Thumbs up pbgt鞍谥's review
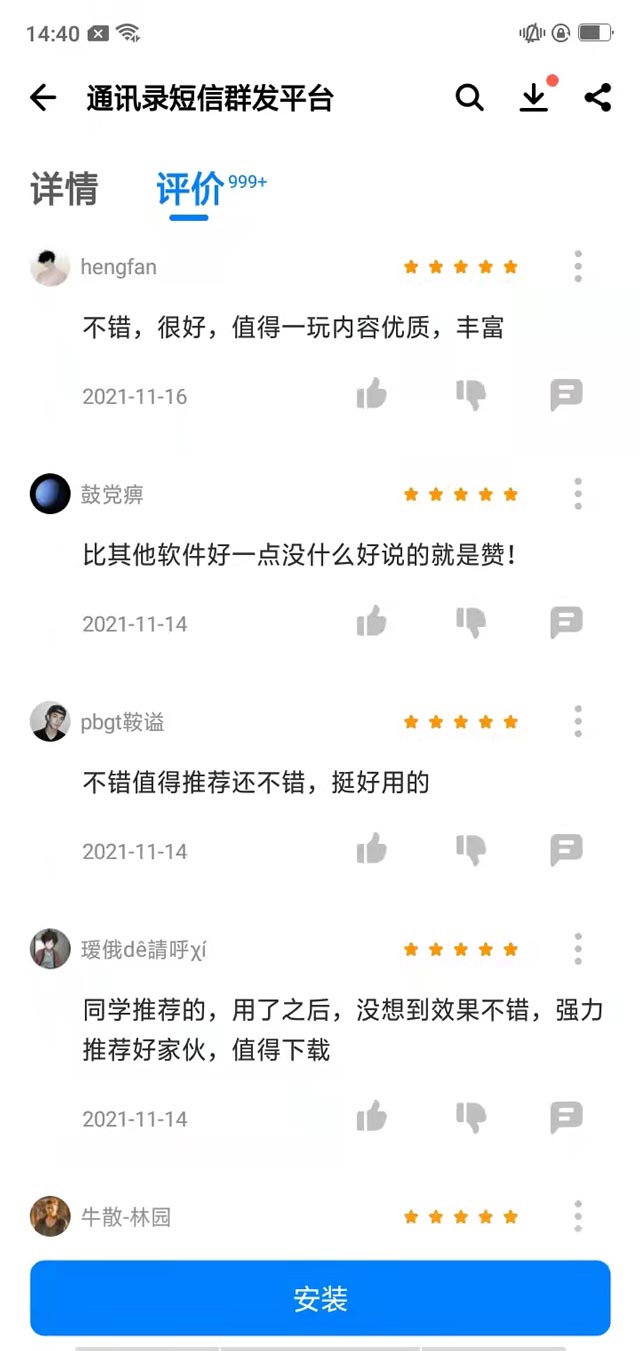Screen dimensions: 640x1351 tap(371, 850)
